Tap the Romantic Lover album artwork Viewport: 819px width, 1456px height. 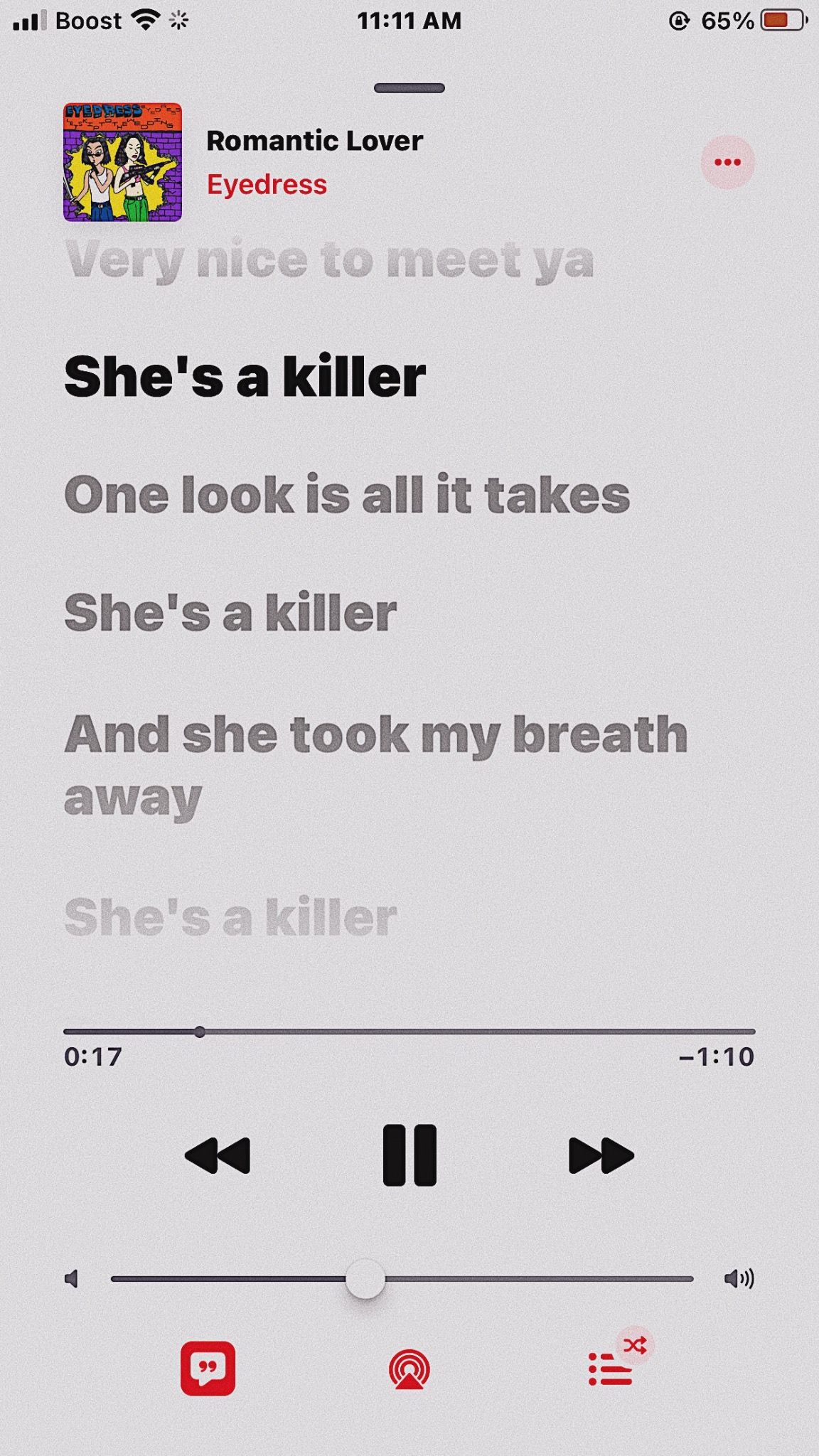123,162
